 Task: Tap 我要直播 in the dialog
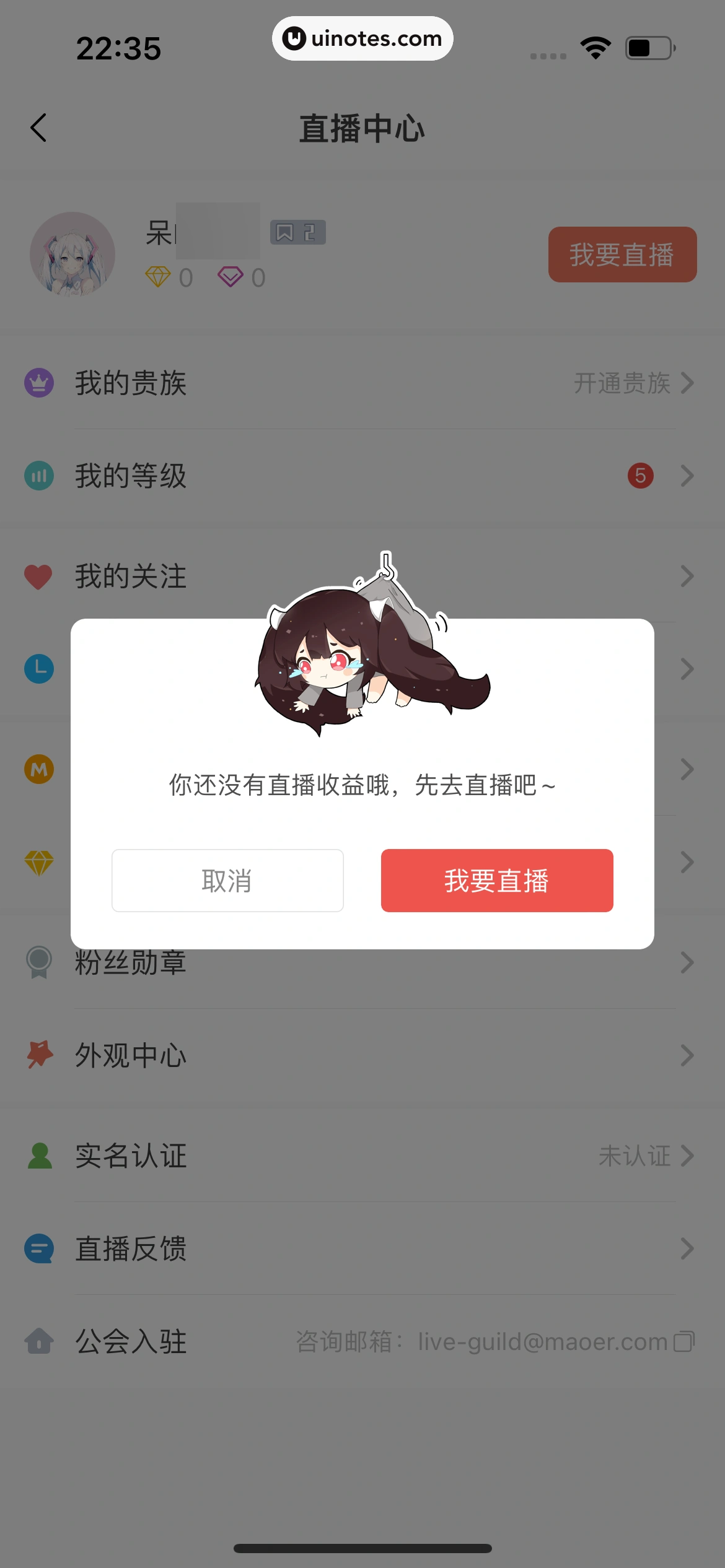coord(496,880)
